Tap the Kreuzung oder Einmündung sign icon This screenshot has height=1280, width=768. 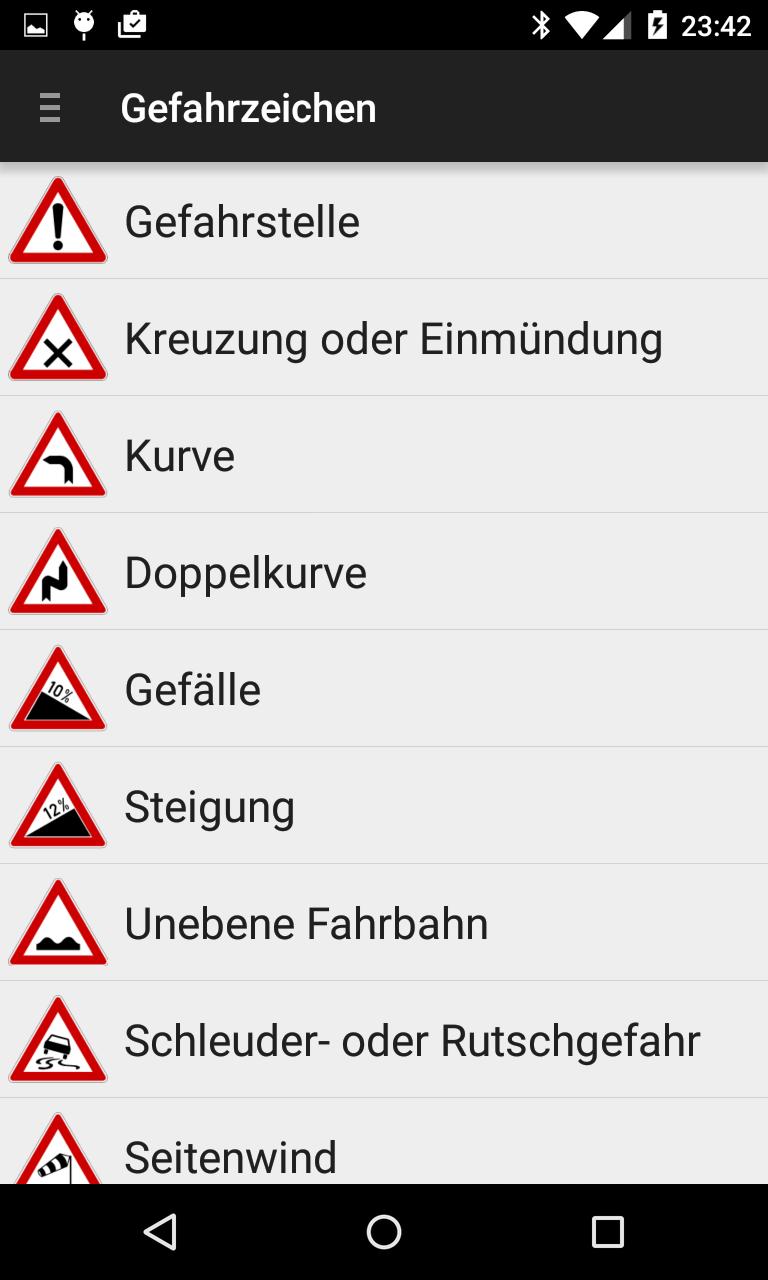(x=57, y=337)
